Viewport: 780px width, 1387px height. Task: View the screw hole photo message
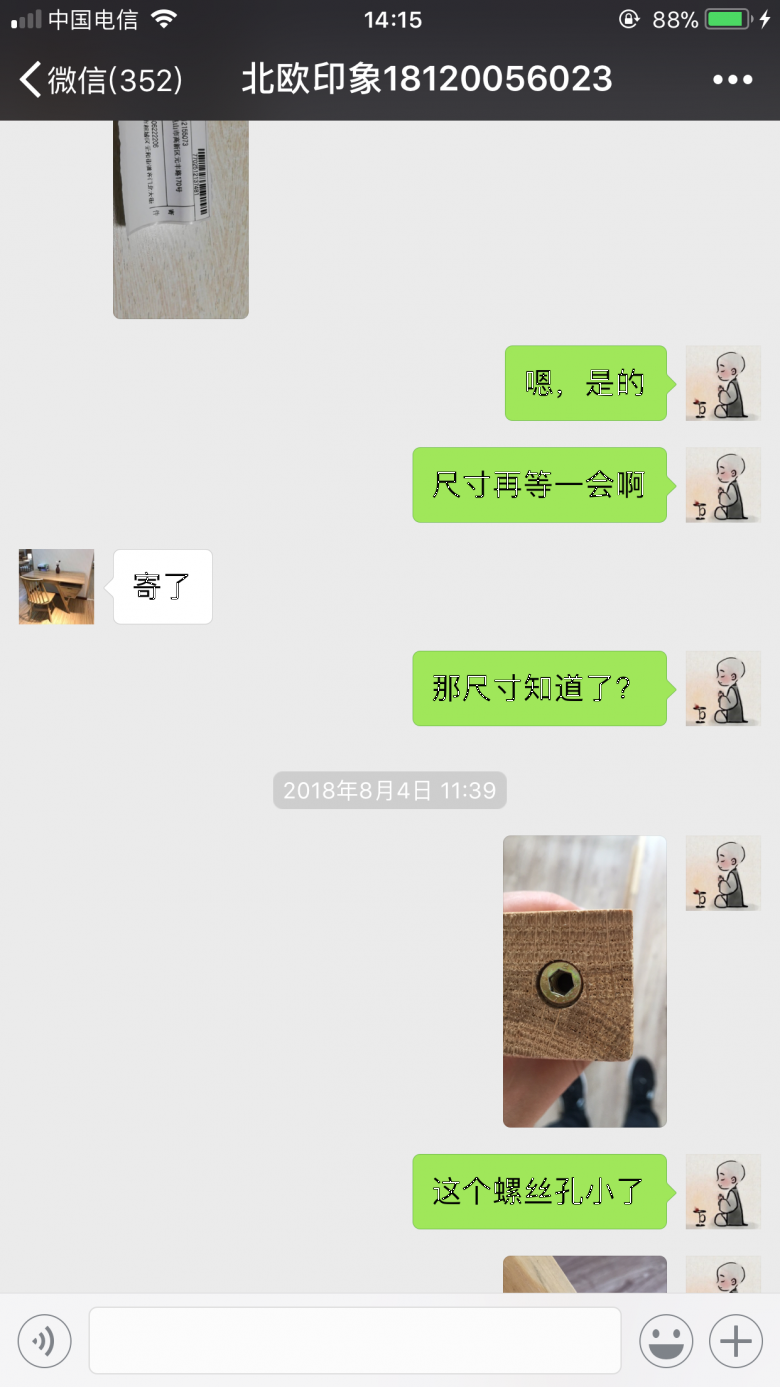[x=584, y=981]
